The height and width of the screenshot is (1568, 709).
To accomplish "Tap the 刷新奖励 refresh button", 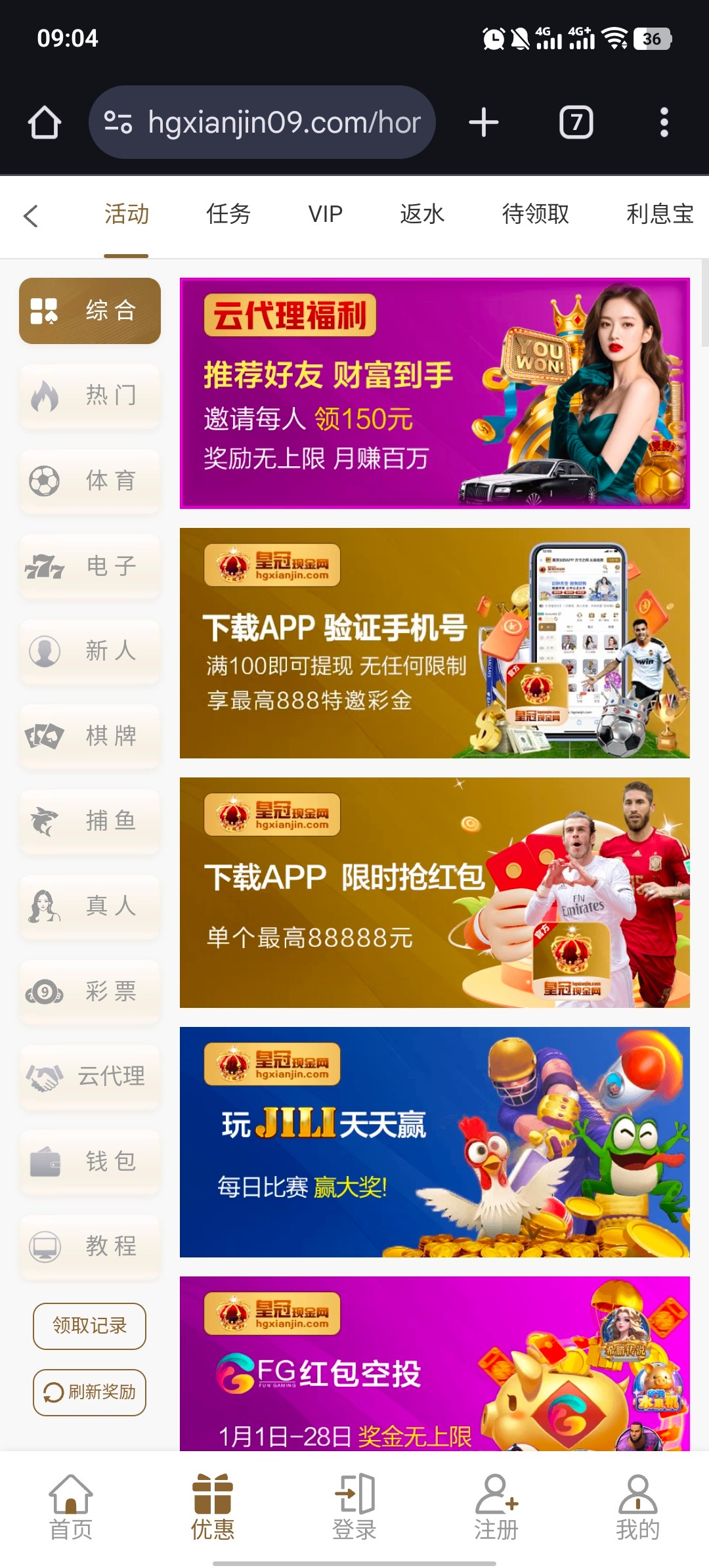I will coord(90,1392).
